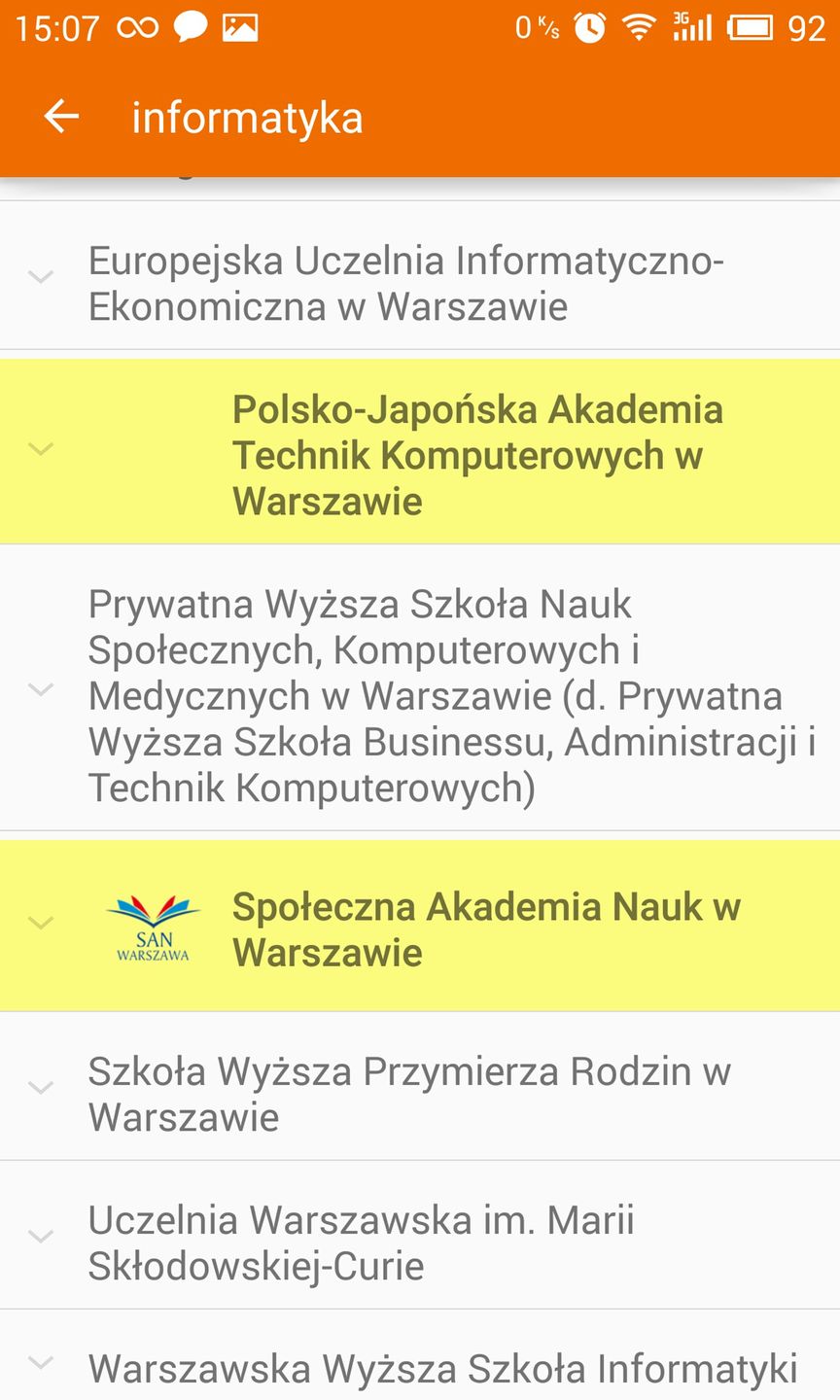This screenshot has width=840, height=1400.
Task: Expand the Szkoła Wyższa Przymierza Rodzin entry
Action: 41,1088
